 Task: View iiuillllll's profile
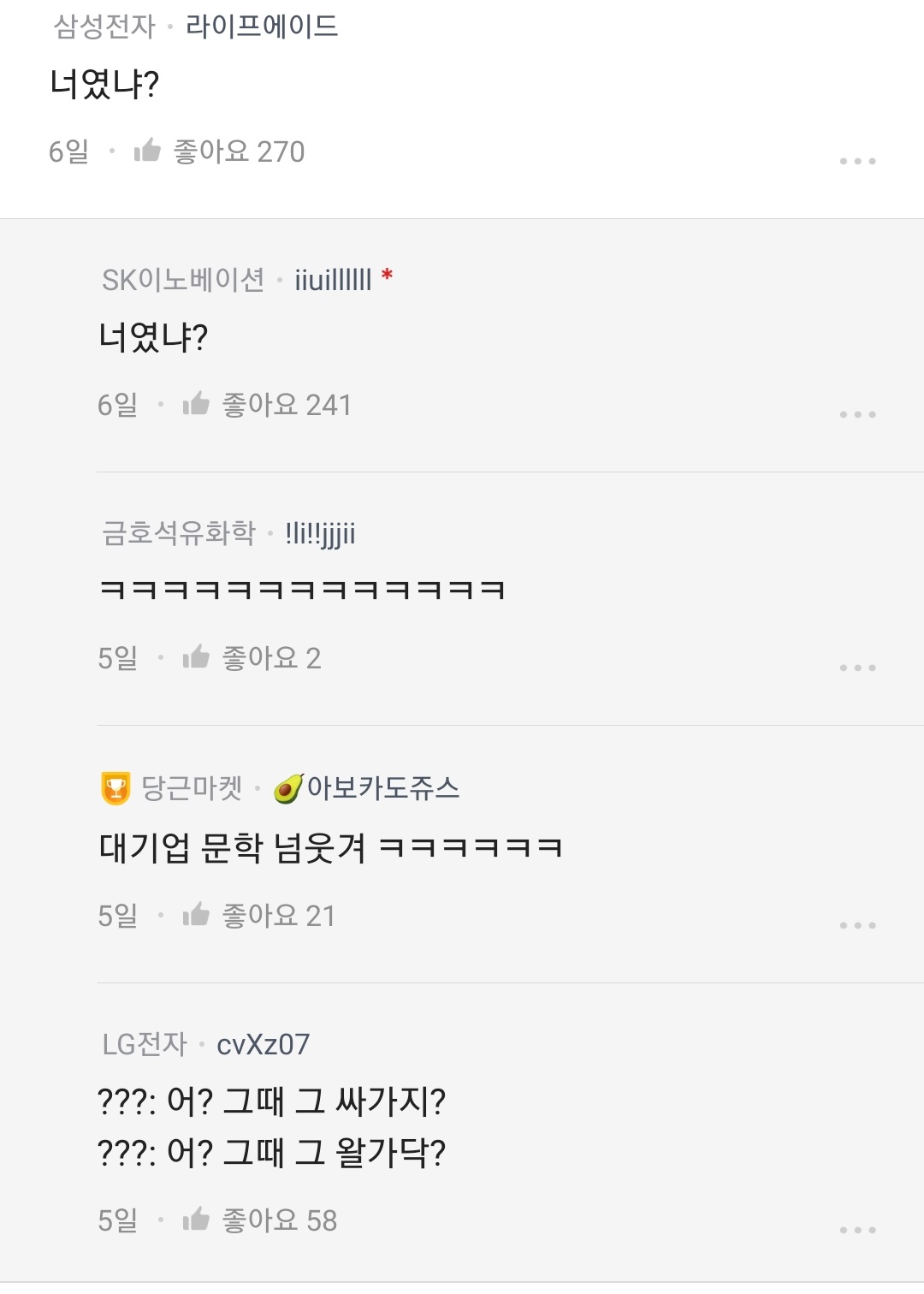point(333,280)
